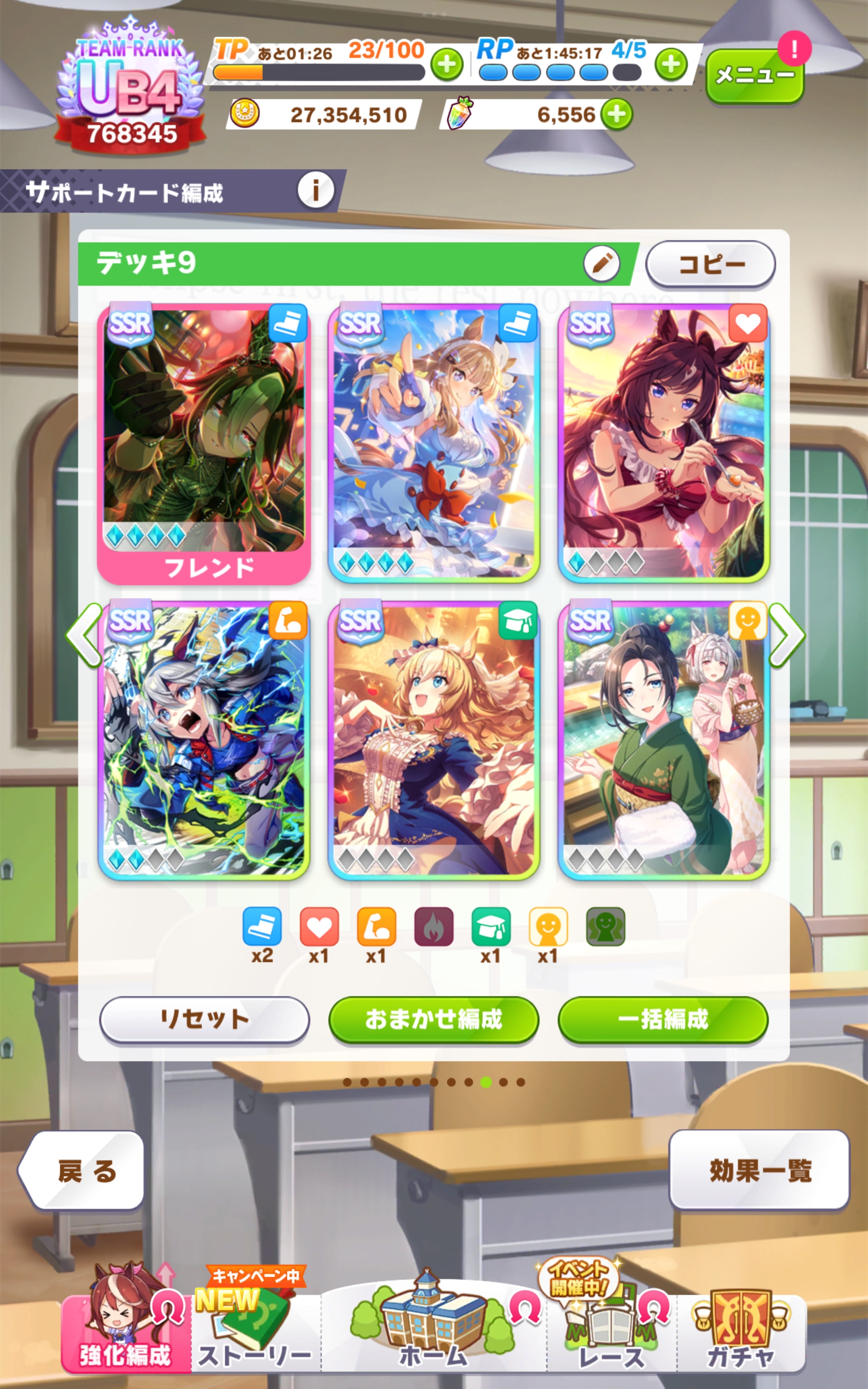Select the フレンド support card slot
This screenshot has width=868, height=1389.
204,442
